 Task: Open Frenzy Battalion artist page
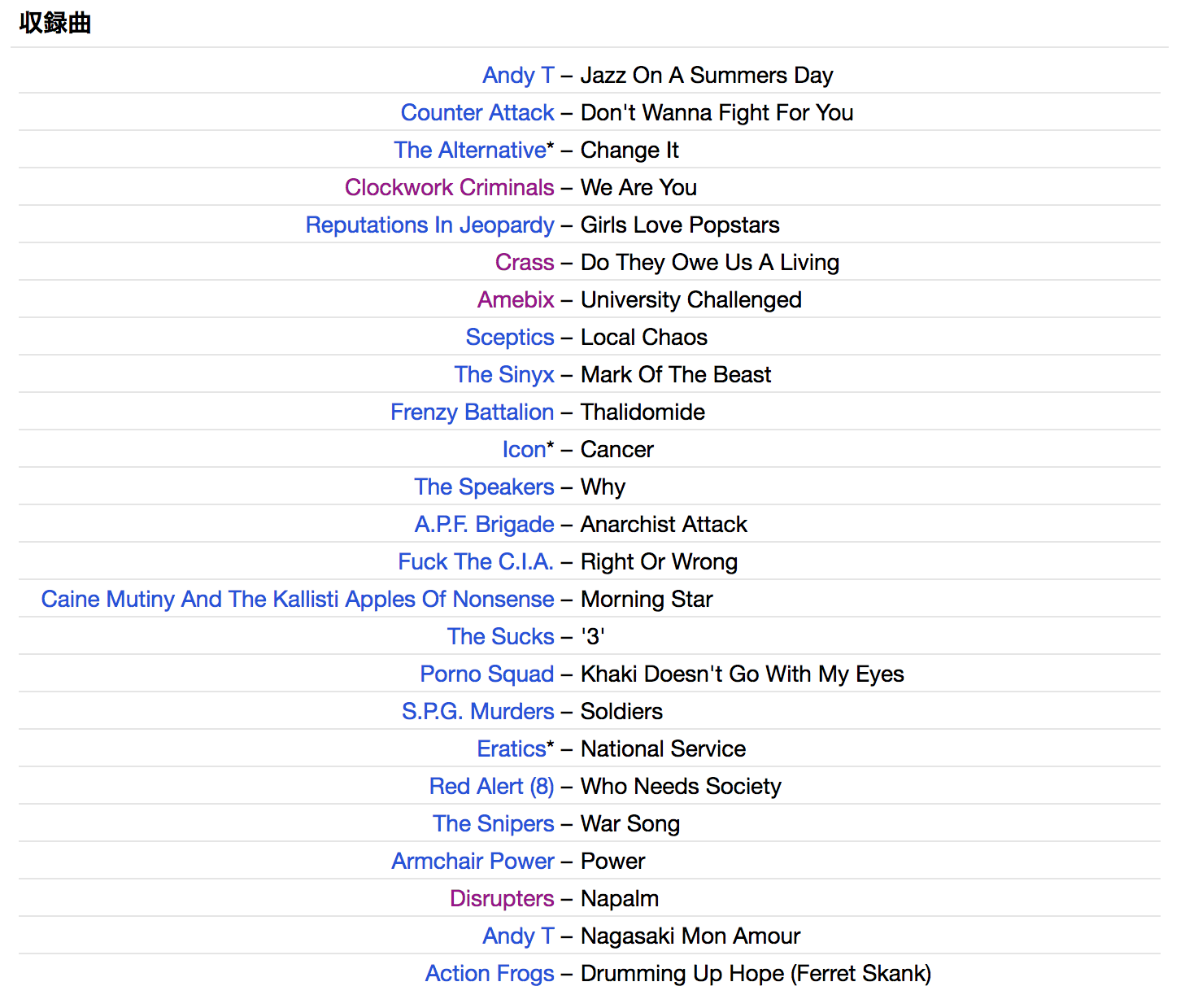pyautogui.click(x=472, y=412)
